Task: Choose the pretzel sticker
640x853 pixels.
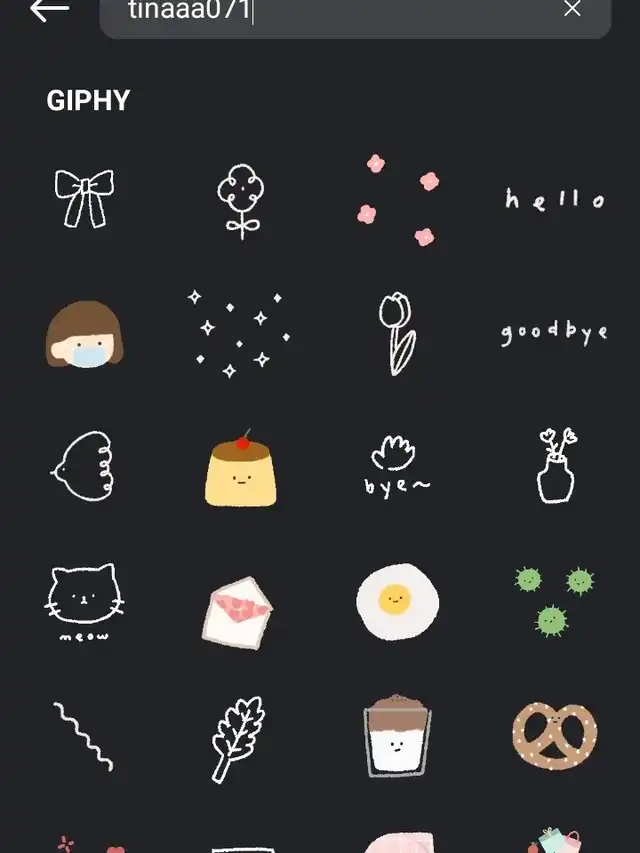Action: (554, 735)
